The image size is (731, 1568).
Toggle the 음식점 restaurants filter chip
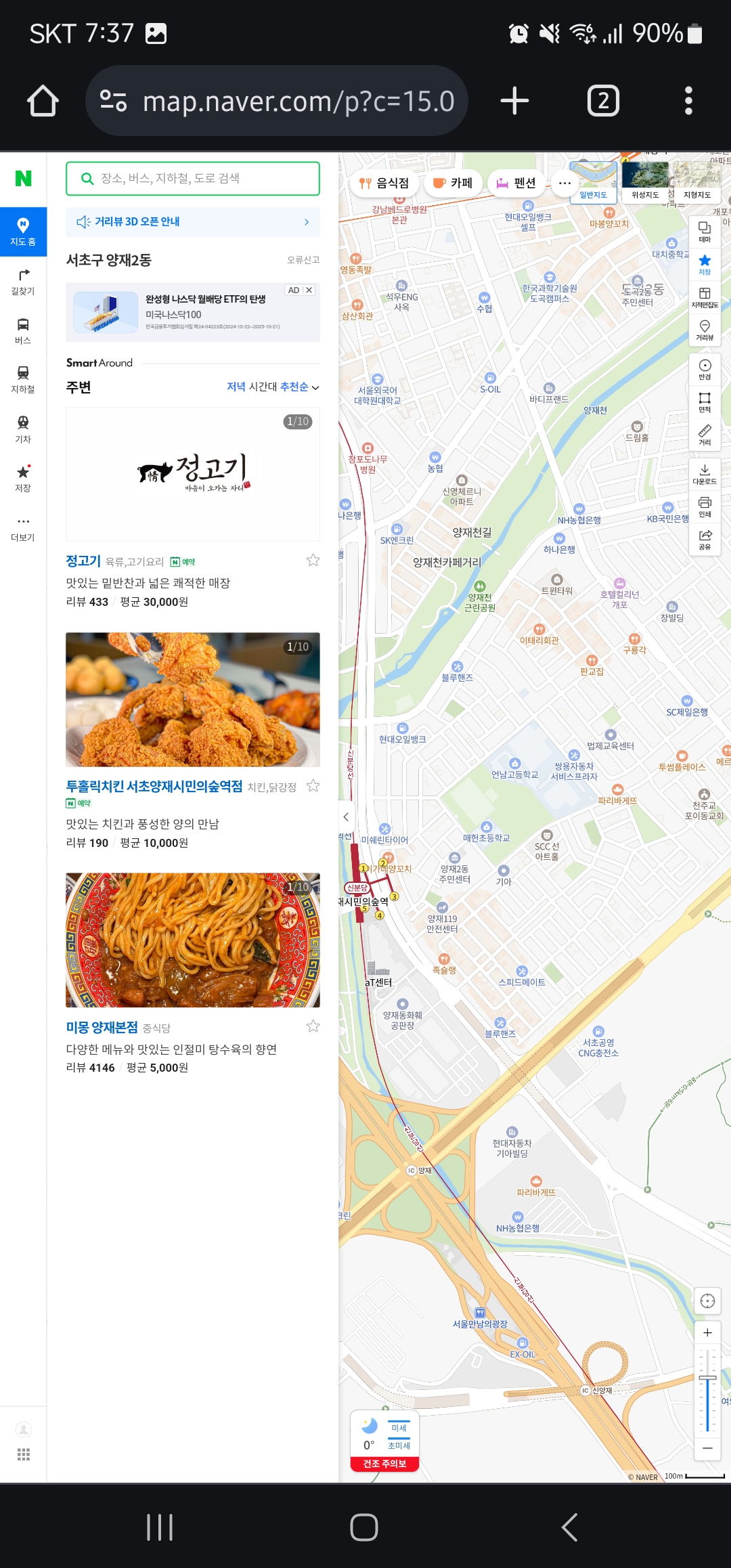383,183
